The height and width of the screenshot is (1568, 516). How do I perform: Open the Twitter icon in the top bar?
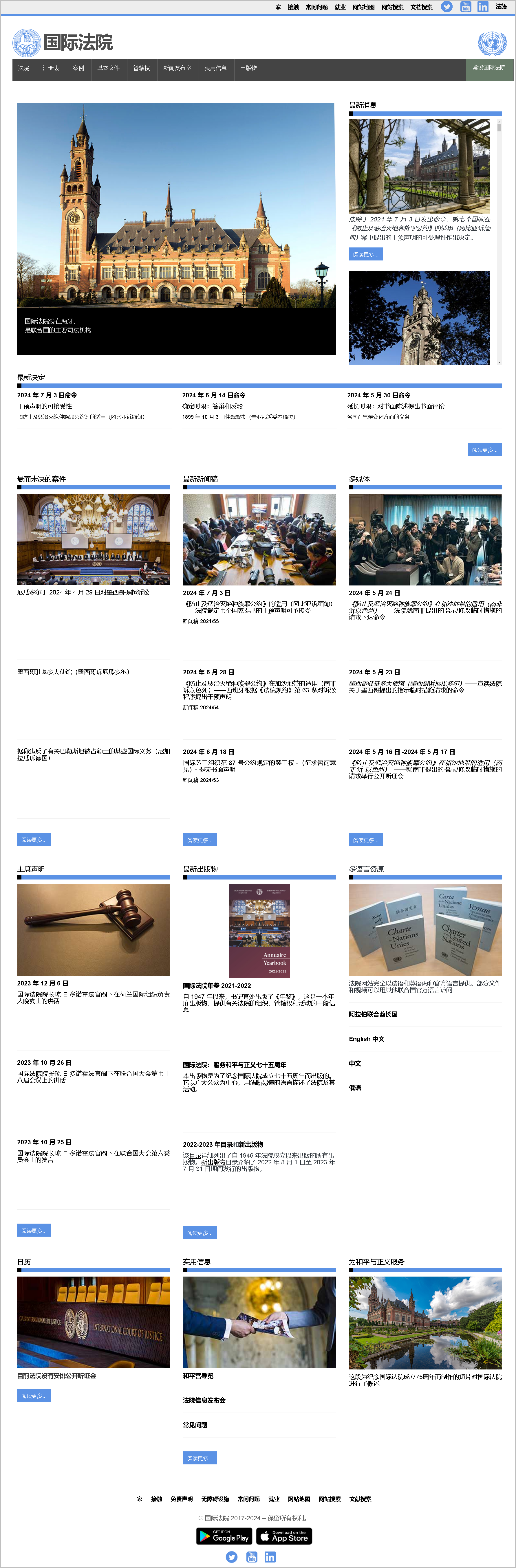point(447,7)
